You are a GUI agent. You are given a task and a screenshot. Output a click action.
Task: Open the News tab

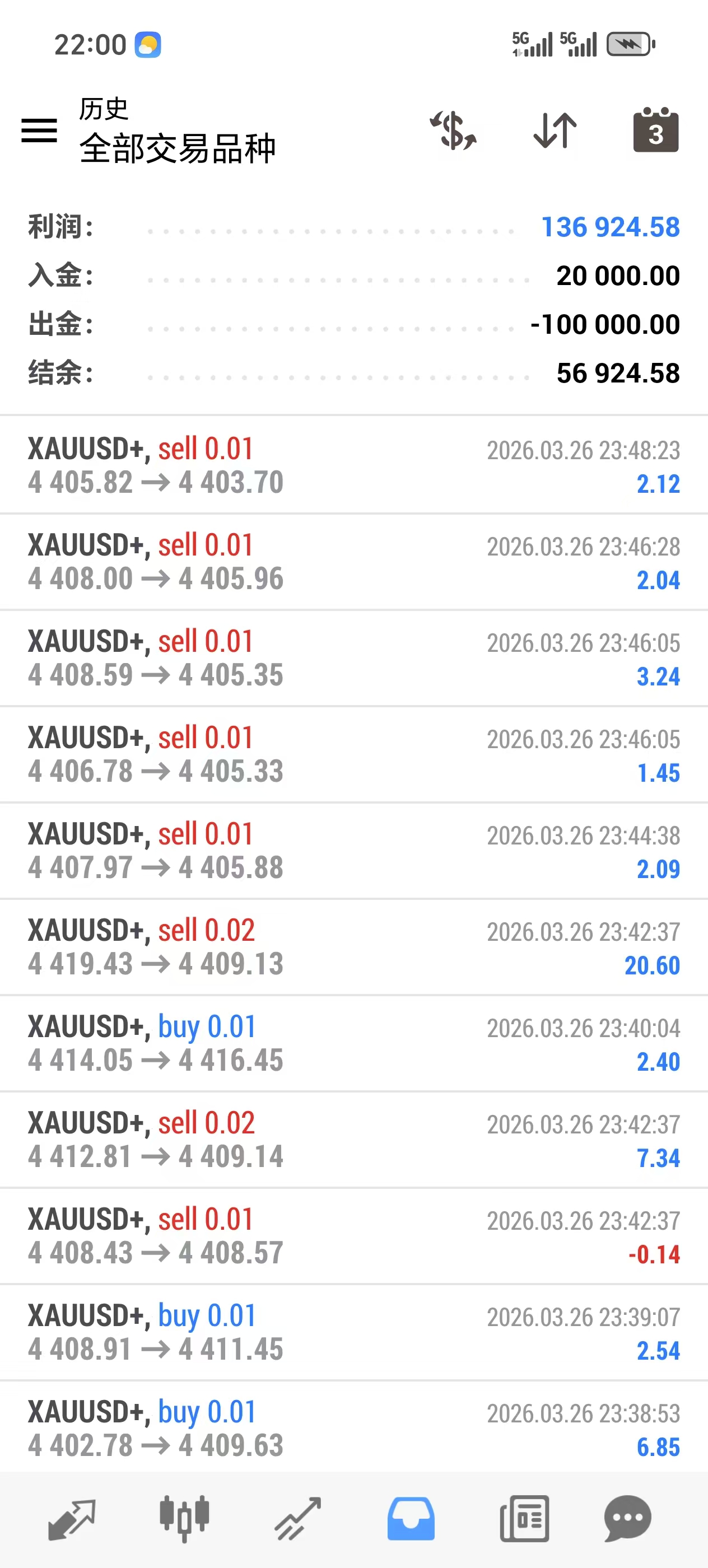[x=524, y=1519]
